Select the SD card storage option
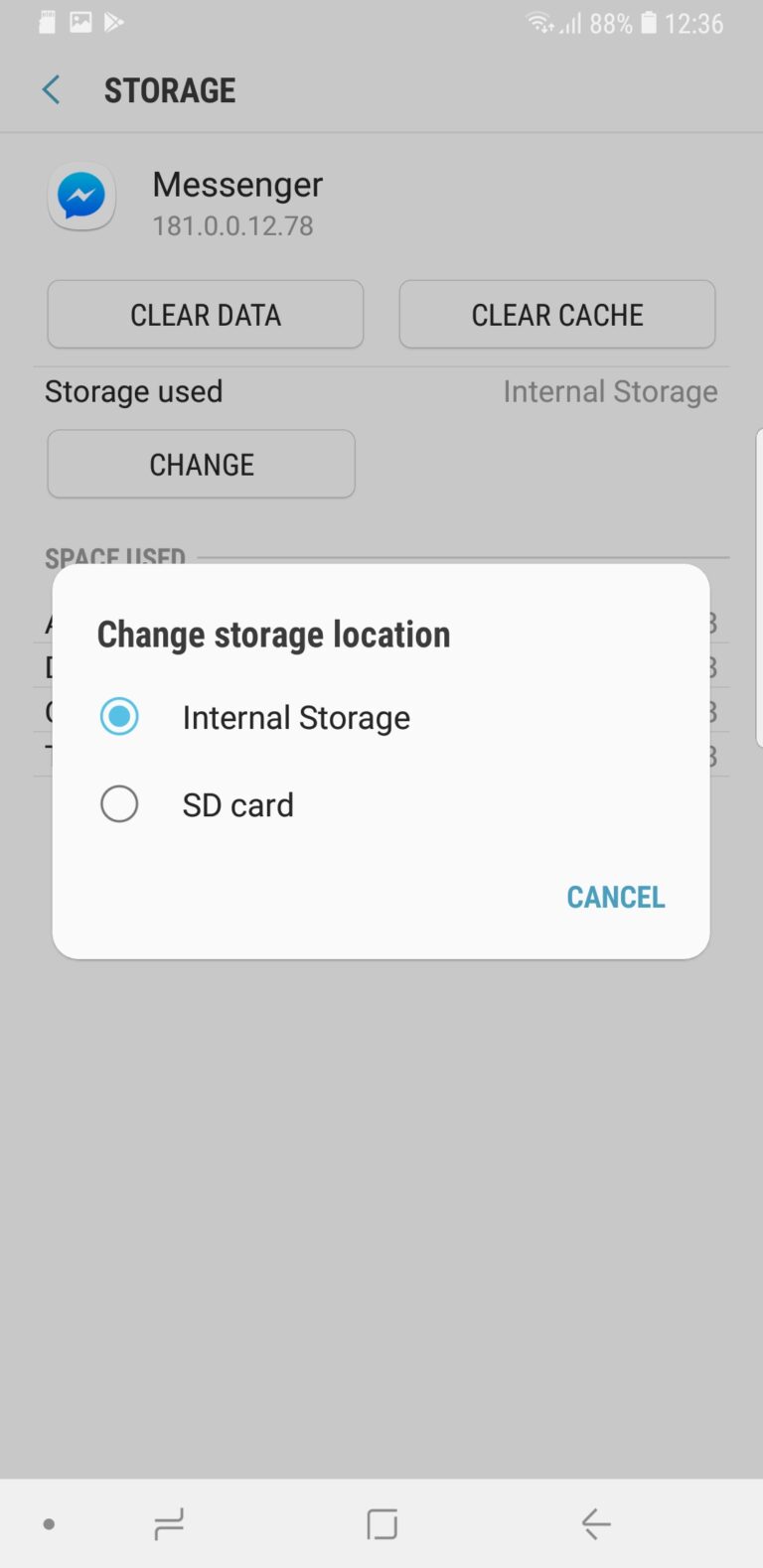The height and width of the screenshot is (1568, 763). 119,804
